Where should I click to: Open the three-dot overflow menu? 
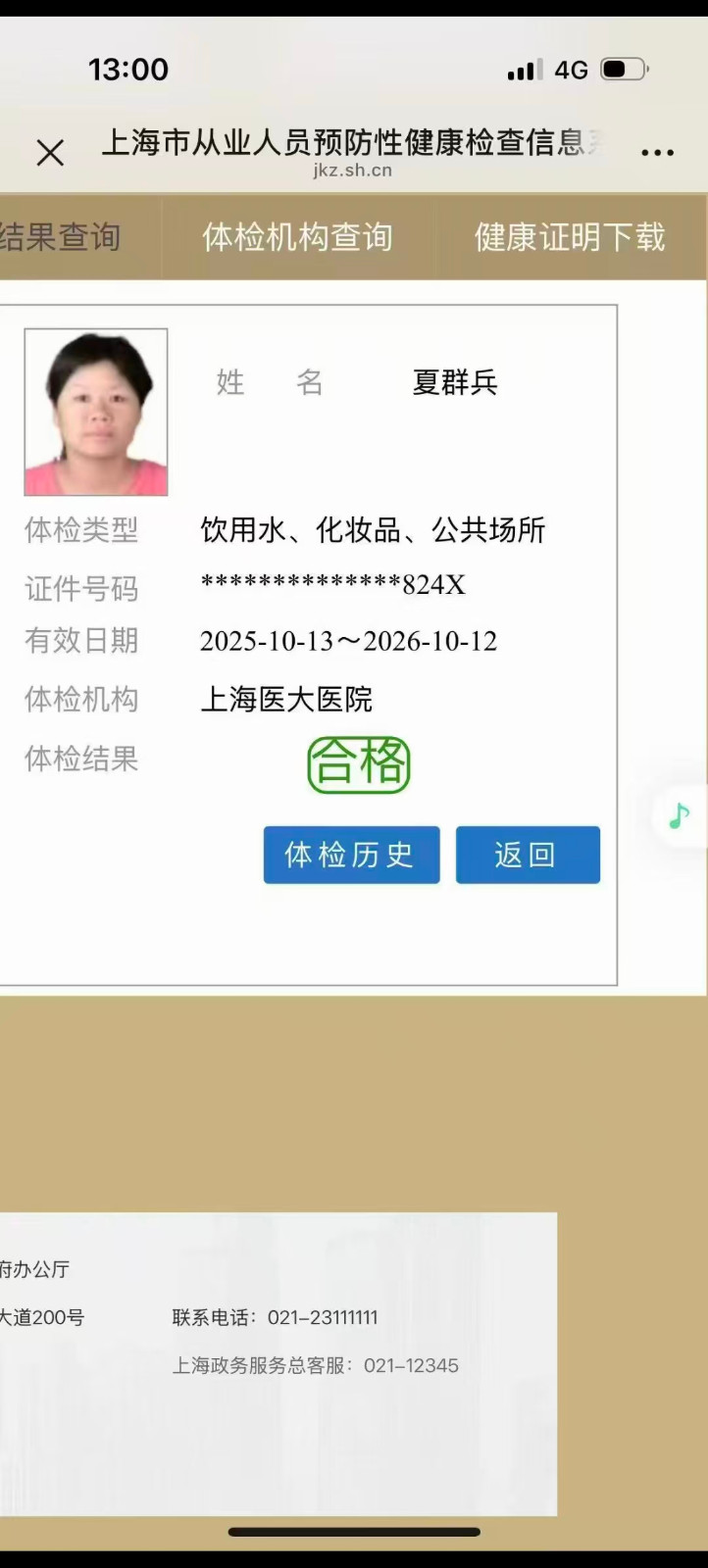(657, 153)
